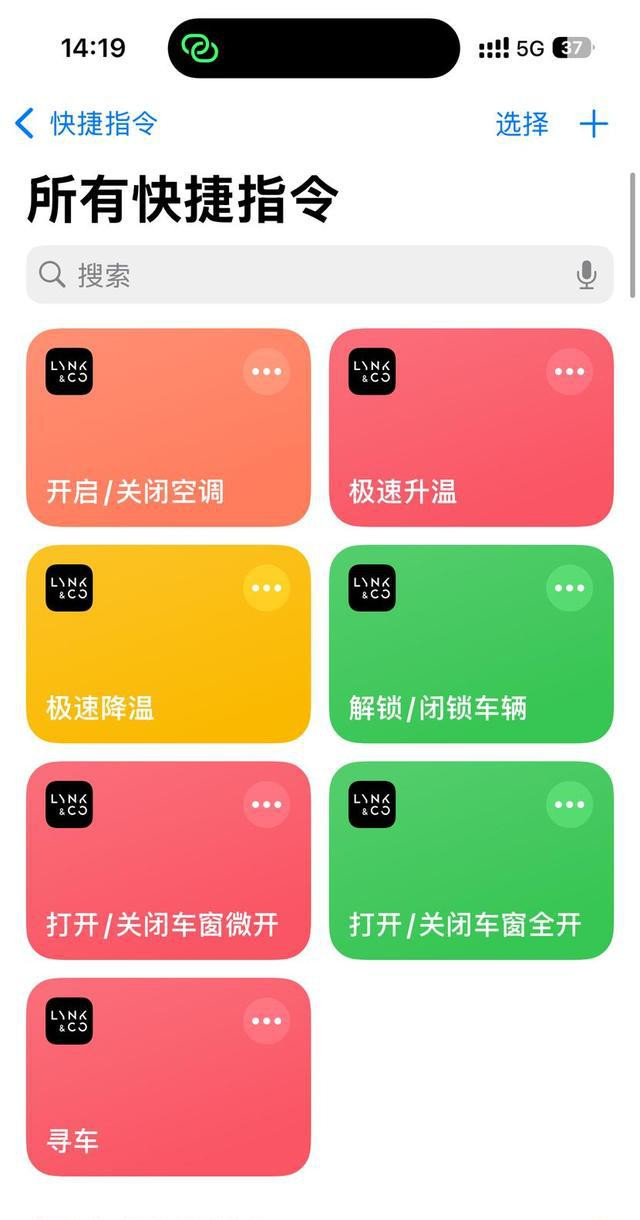
Task: Run the 极速降温 shortcut
Action: tap(168, 644)
